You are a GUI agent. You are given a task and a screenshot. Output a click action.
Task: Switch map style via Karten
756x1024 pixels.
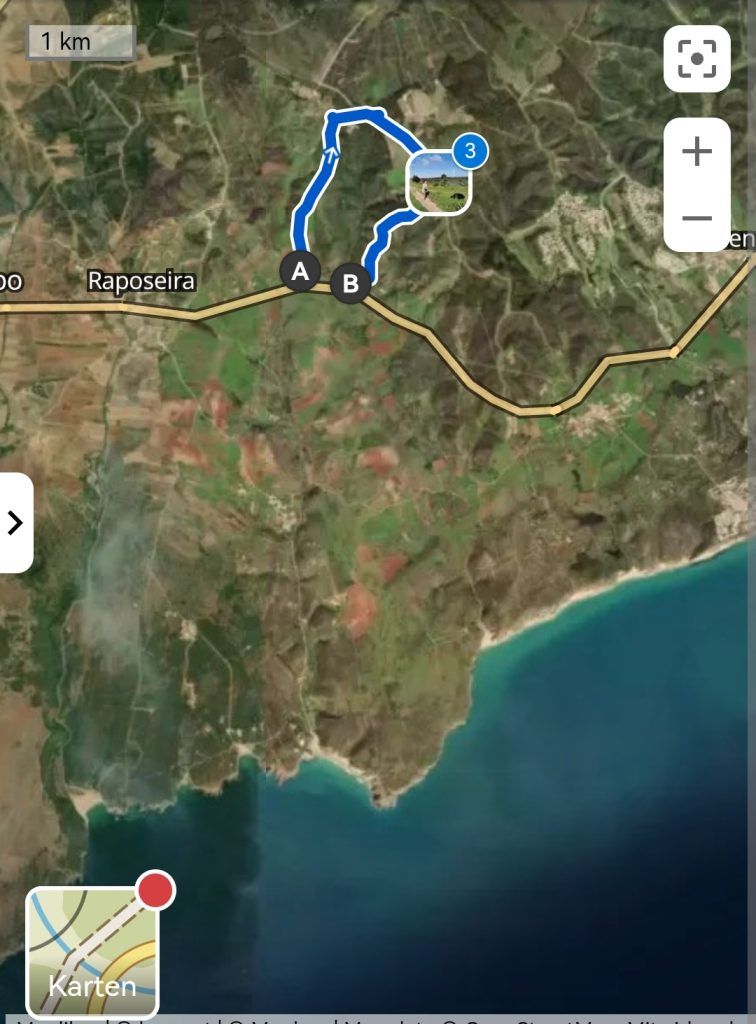pyautogui.click(x=92, y=951)
